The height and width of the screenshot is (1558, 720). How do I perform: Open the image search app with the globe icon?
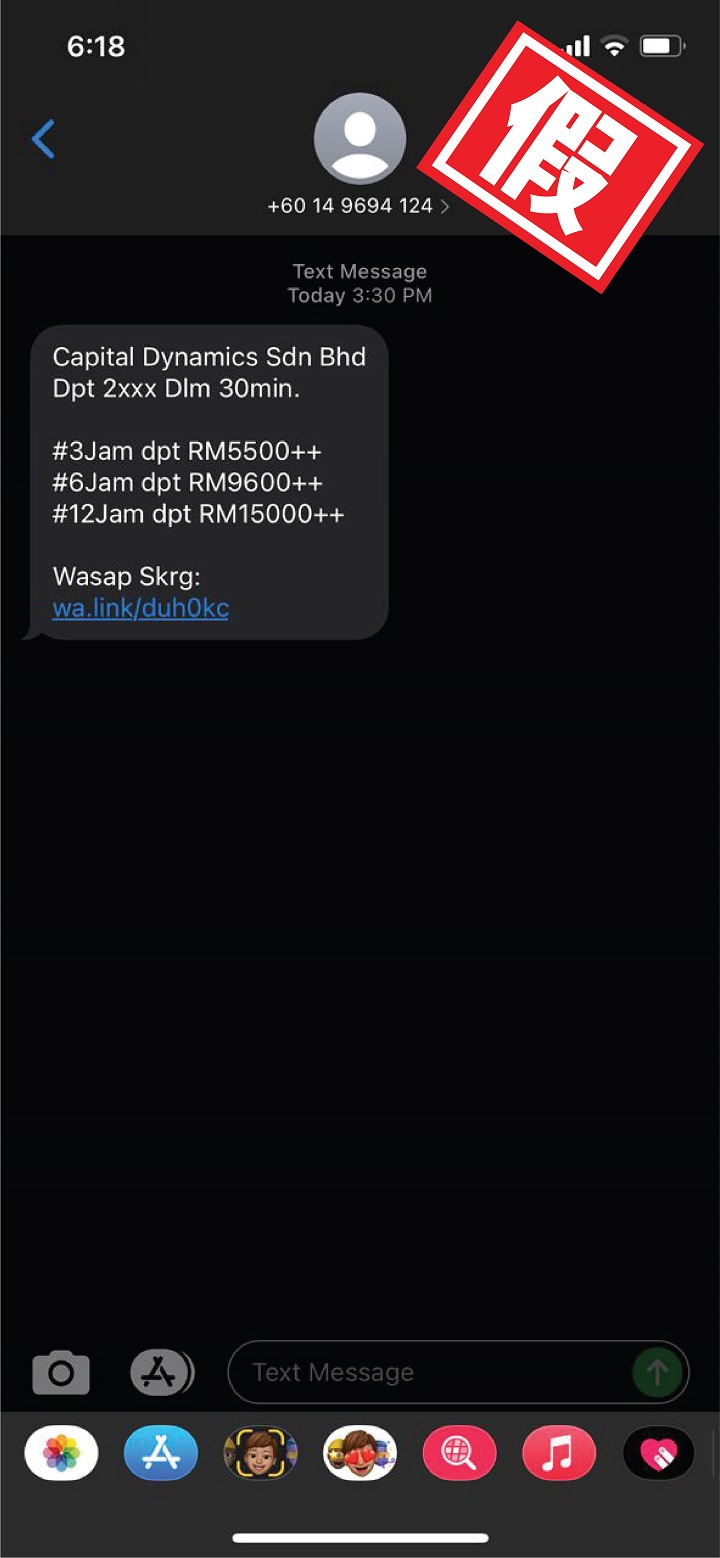[460, 1453]
